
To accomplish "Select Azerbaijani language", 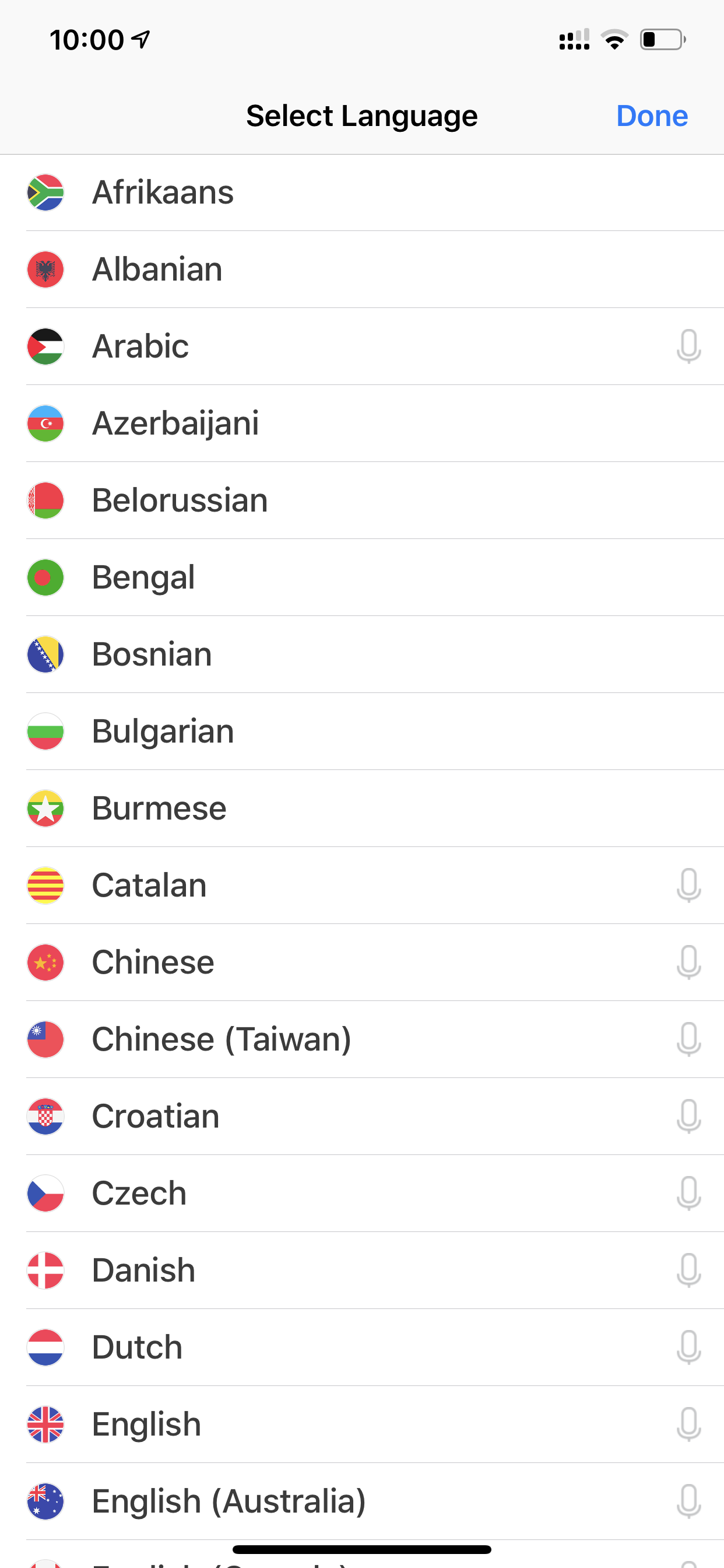I will pyautogui.click(x=362, y=423).
